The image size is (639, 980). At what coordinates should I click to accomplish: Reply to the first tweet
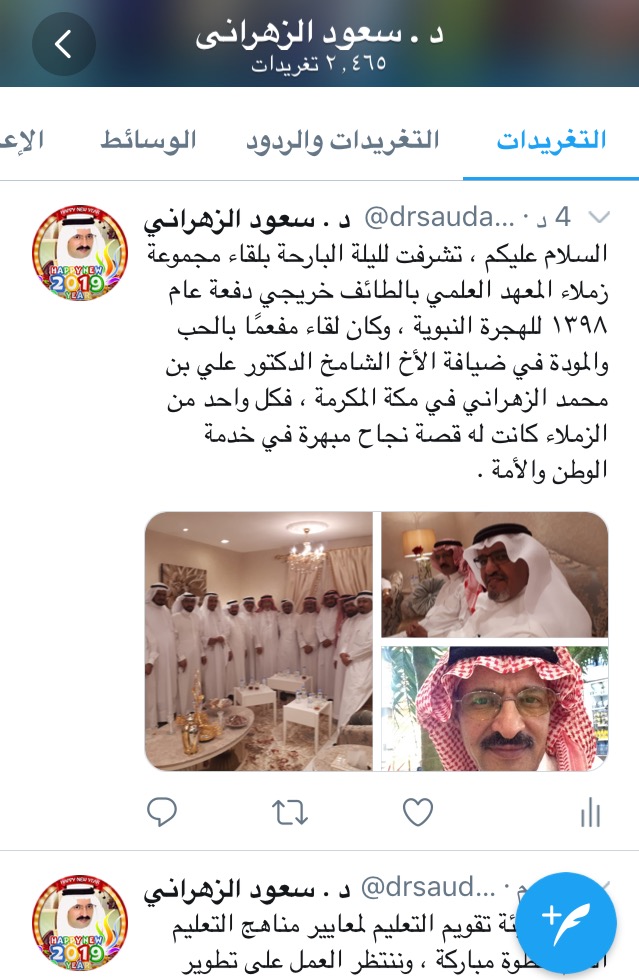161,811
